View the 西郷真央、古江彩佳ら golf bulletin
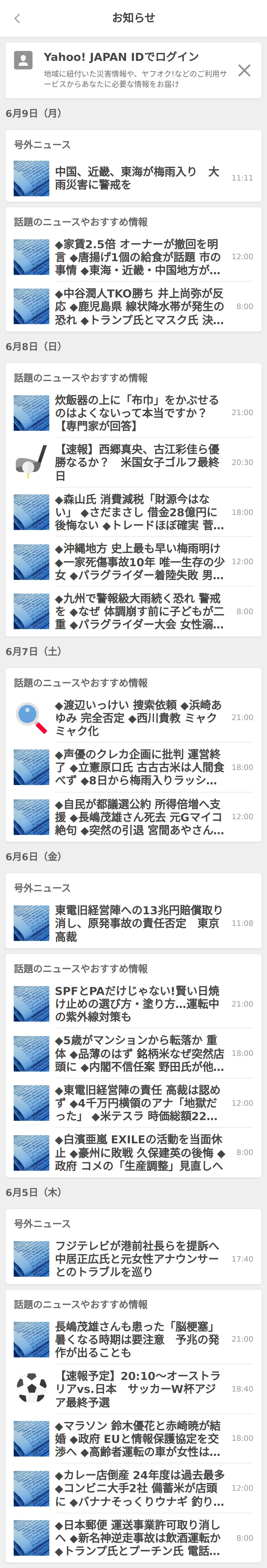Image resolution: width=267 pixels, height=1568 pixels. [x=137, y=463]
